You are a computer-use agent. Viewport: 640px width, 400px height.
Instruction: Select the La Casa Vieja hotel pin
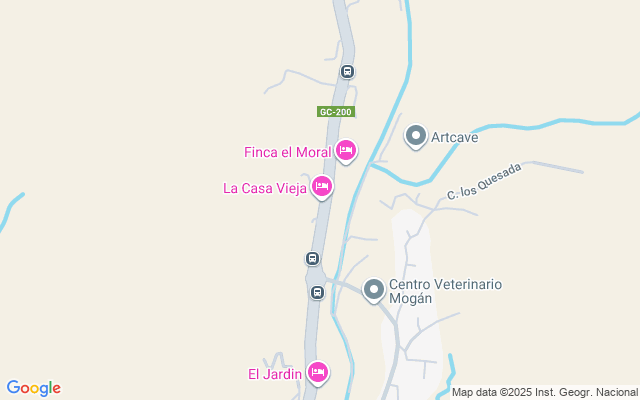322,186
